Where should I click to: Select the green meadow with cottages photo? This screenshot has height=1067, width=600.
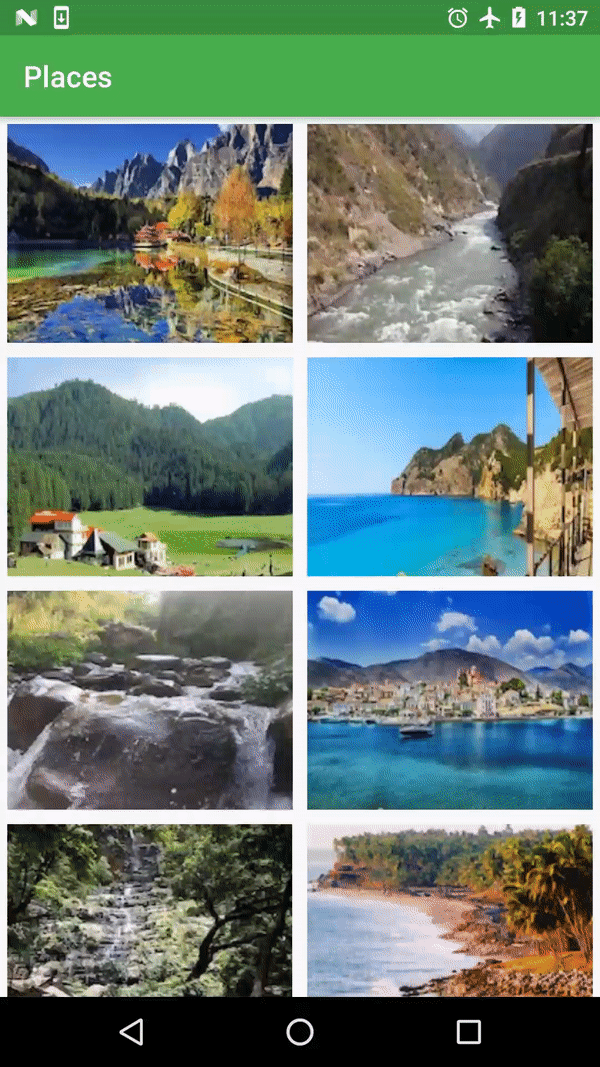[x=150, y=467]
